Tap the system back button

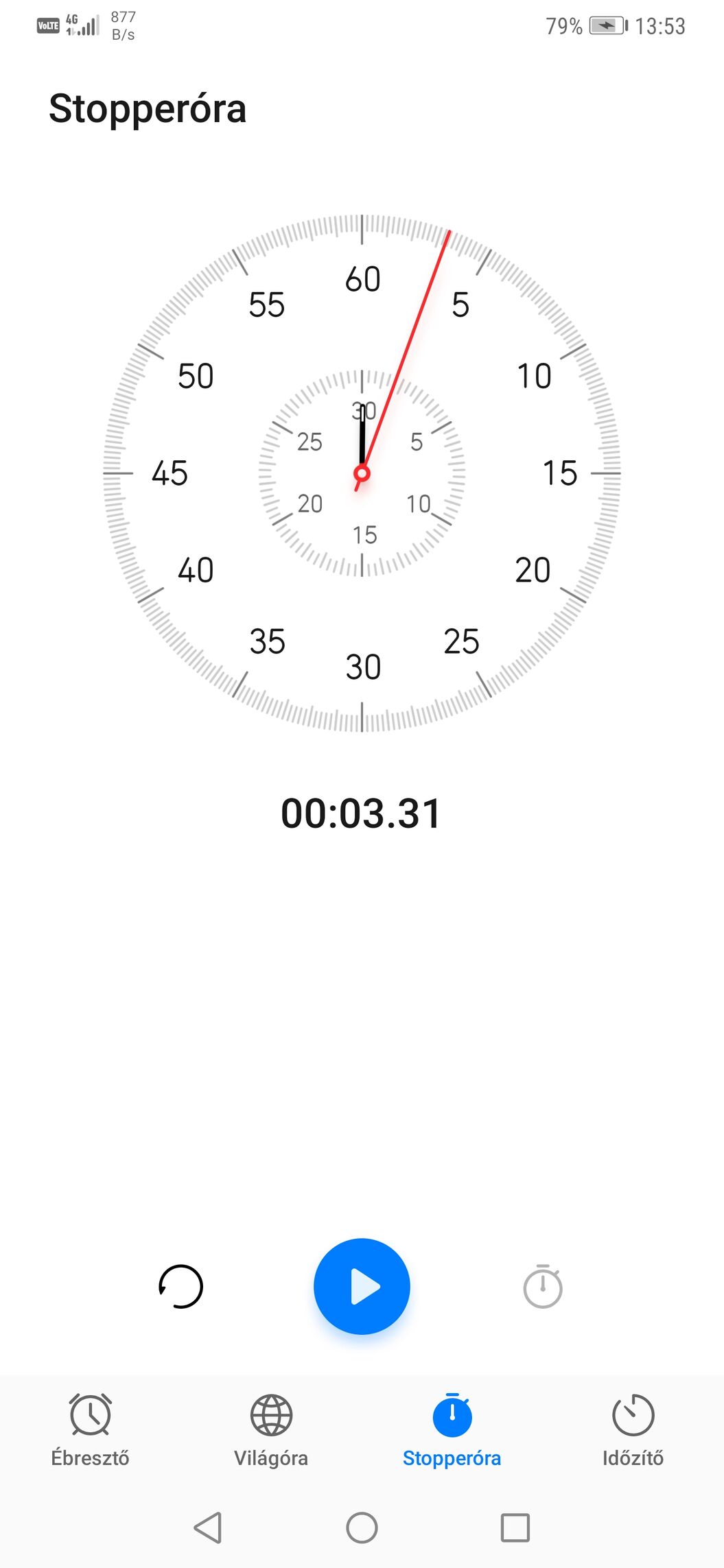[x=208, y=1528]
